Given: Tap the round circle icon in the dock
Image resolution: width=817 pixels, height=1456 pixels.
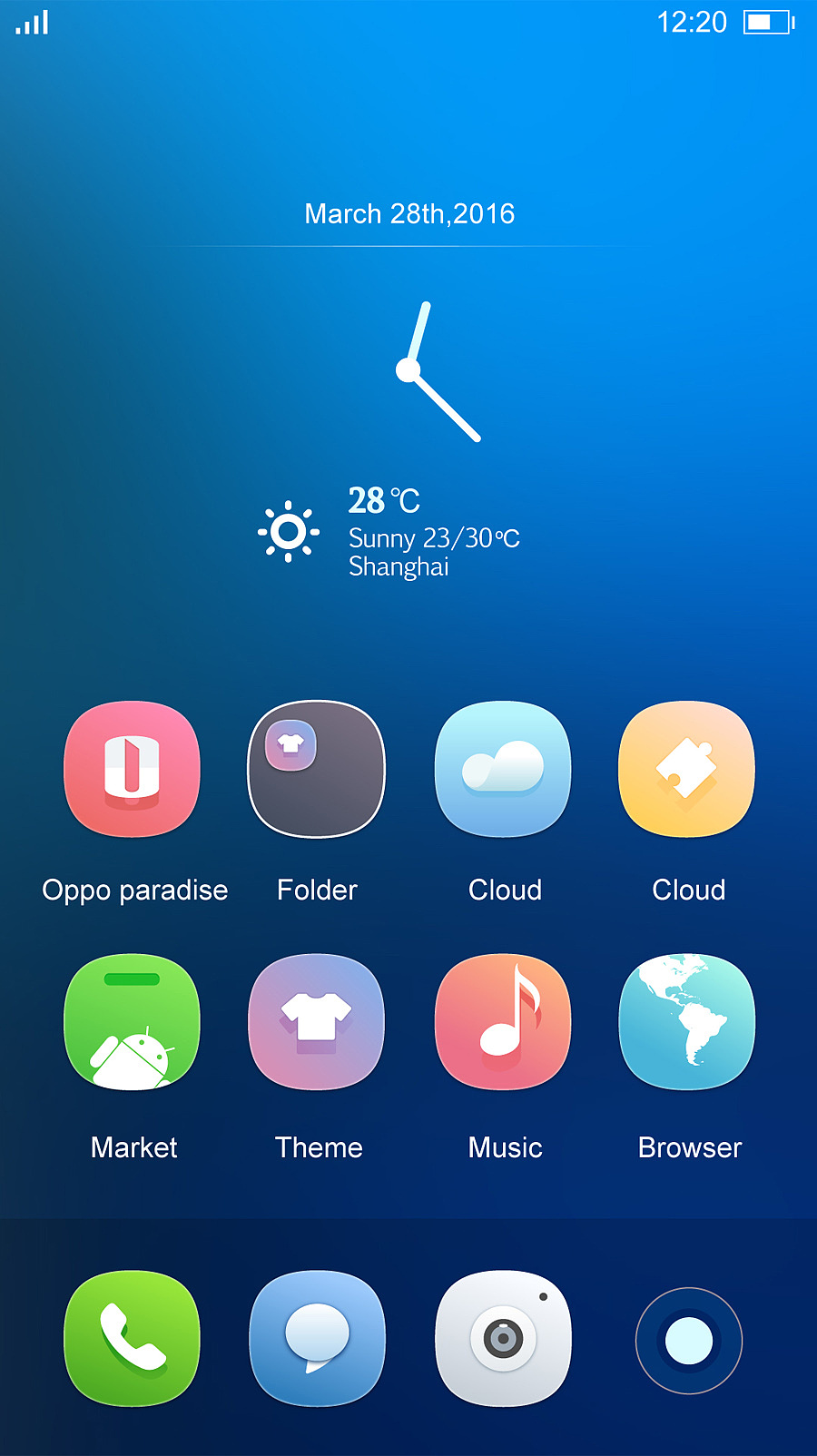Looking at the screenshot, I should 689,1340.
